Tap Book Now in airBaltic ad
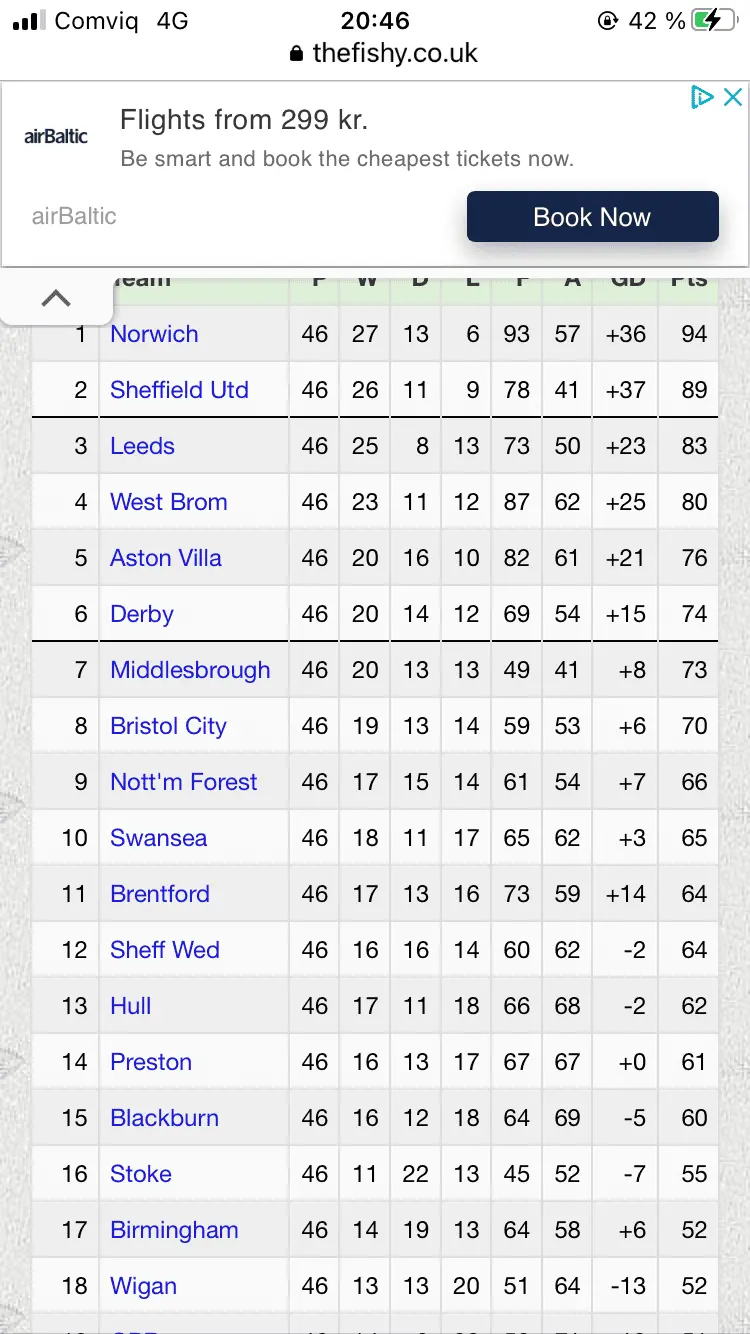Image resolution: width=750 pixels, height=1334 pixels. [x=592, y=217]
